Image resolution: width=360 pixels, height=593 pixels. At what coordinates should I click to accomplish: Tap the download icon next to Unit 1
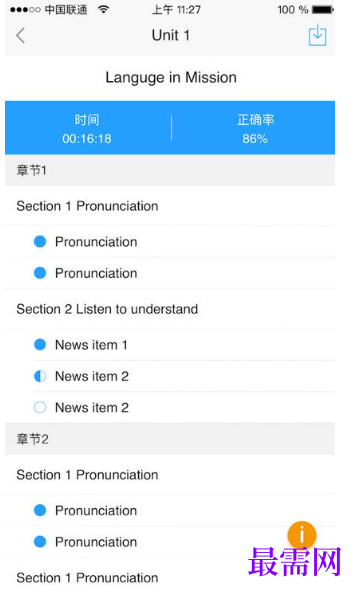coord(317,35)
